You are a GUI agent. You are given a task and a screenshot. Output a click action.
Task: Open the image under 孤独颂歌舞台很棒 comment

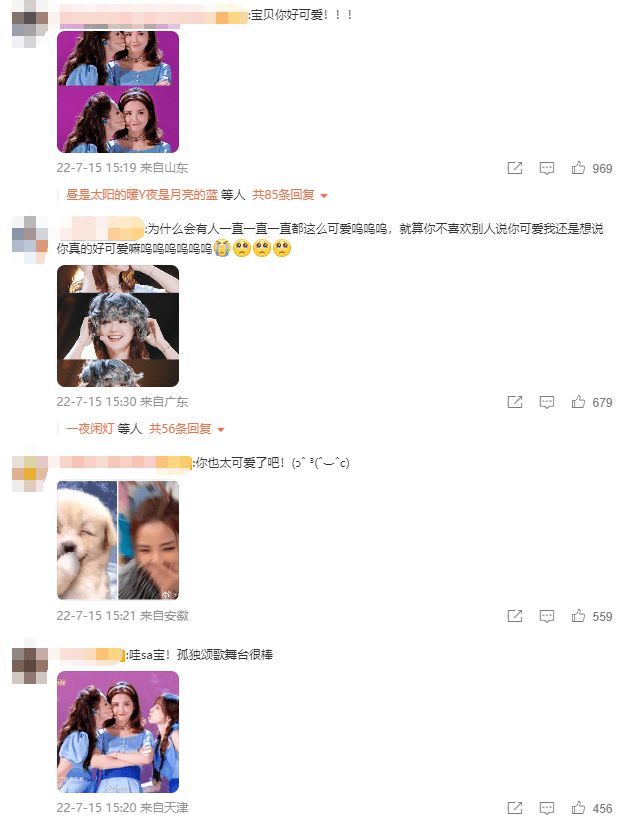[x=118, y=732]
